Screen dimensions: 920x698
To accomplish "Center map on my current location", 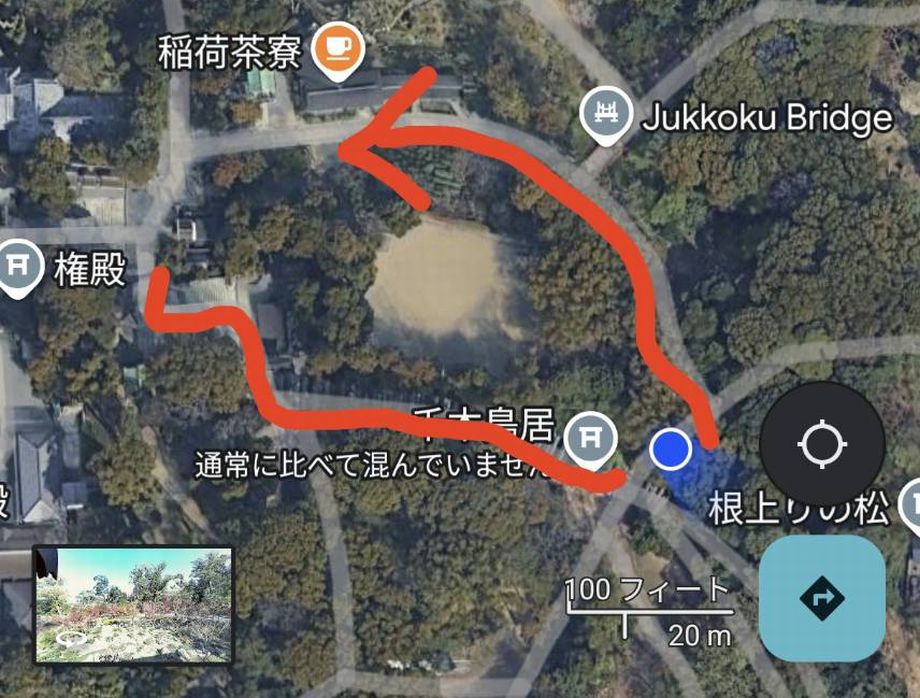I will point(822,445).
